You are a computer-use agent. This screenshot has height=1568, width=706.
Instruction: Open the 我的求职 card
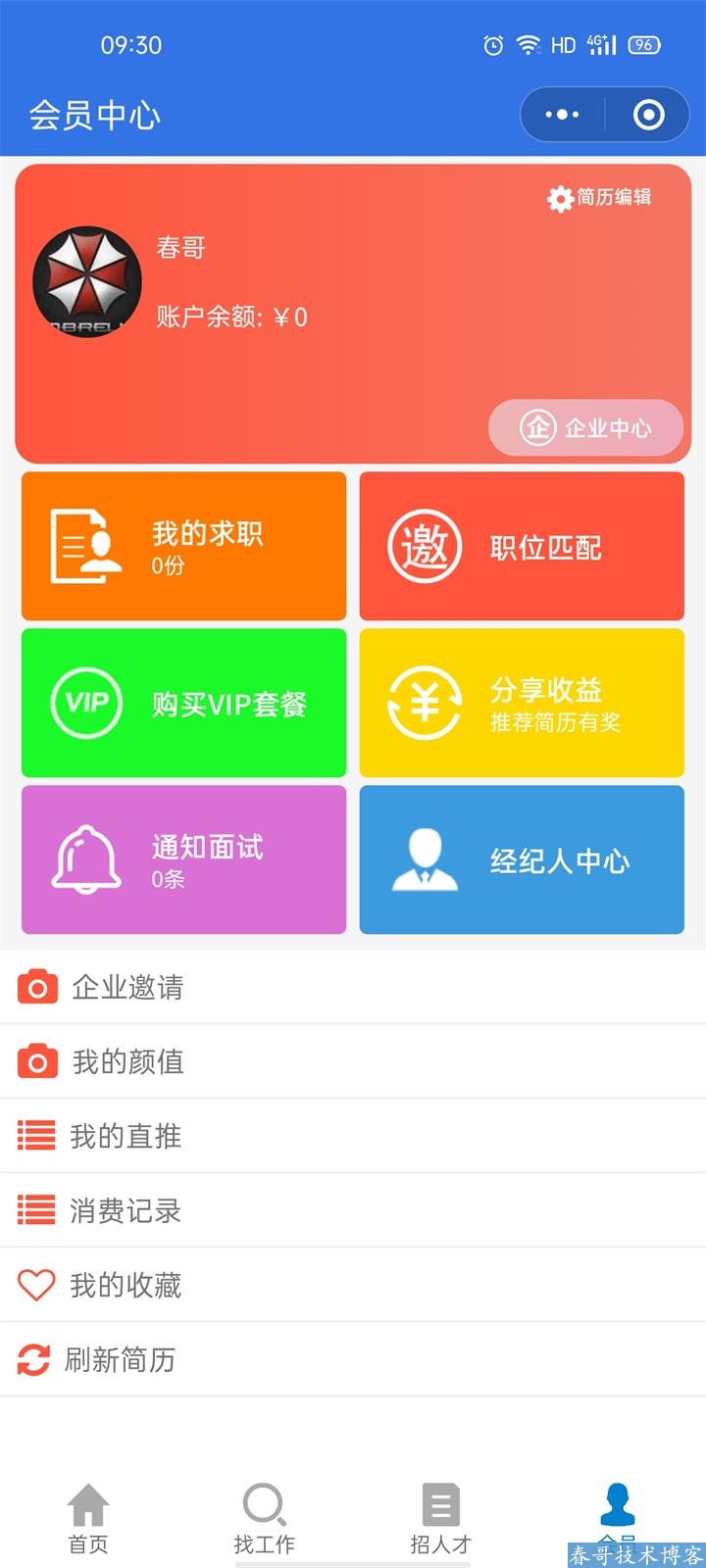[x=183, y=546]
